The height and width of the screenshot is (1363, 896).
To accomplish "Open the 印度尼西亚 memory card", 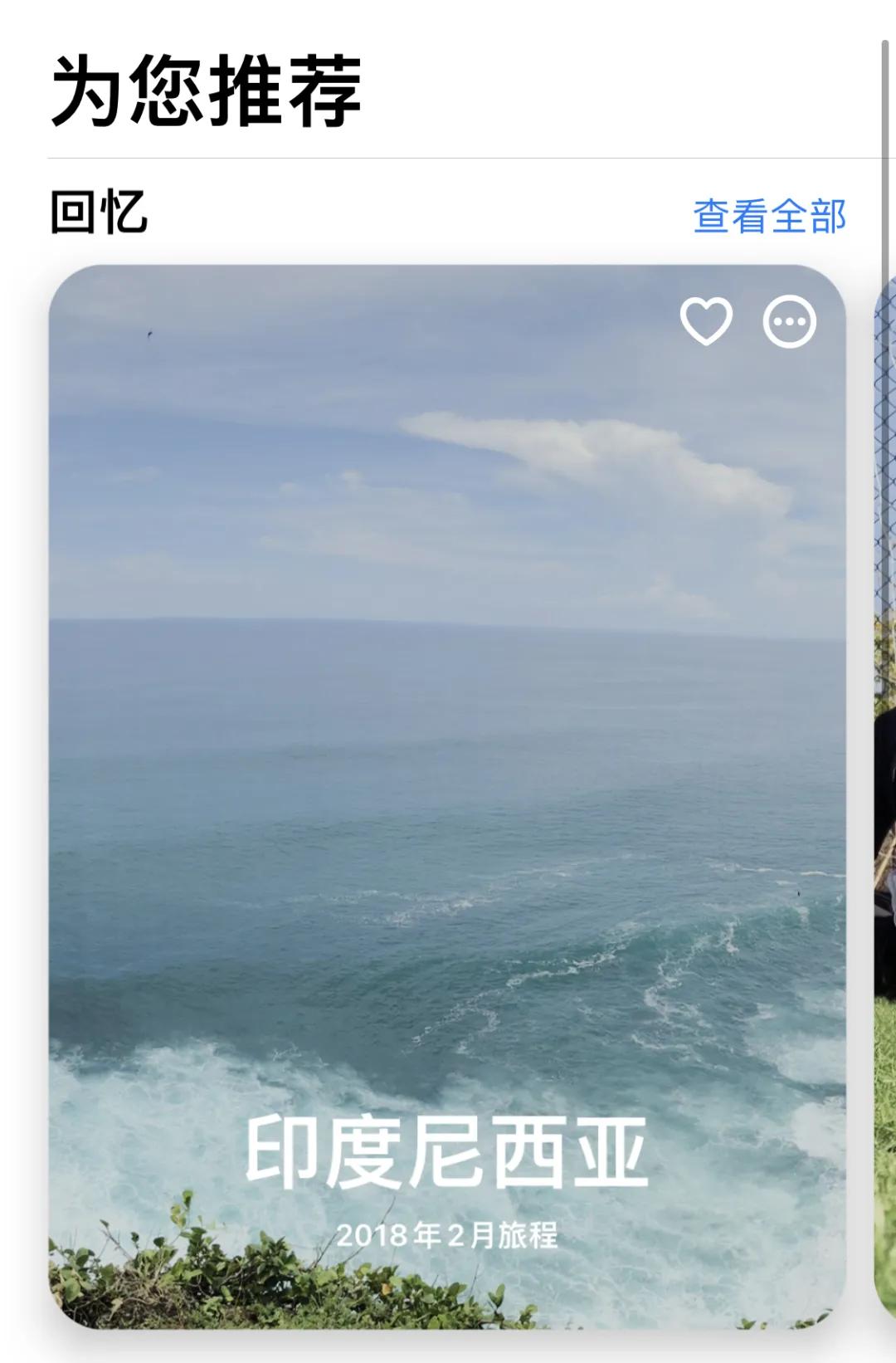I will (448, 789).
